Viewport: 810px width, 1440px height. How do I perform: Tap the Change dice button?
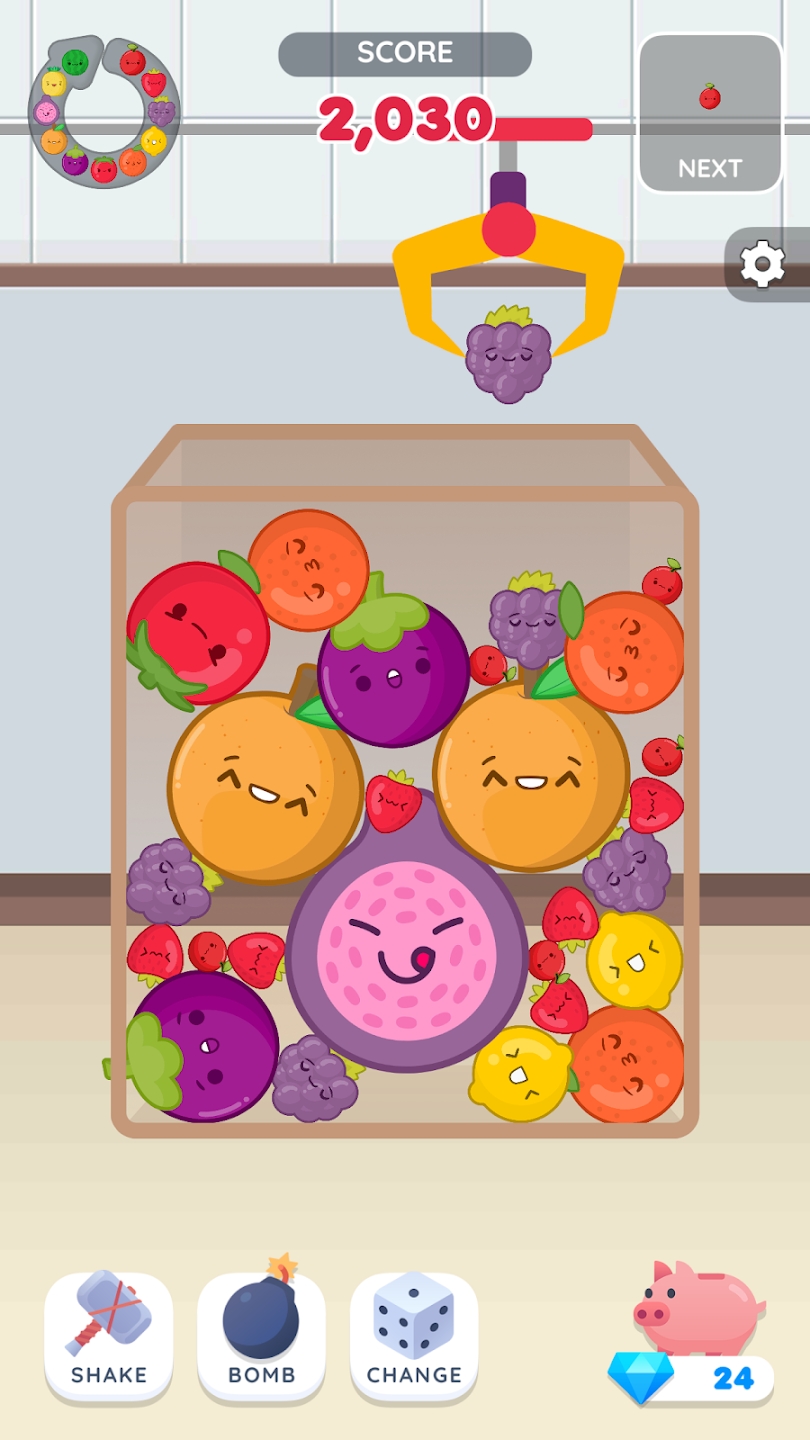[x=414, y=1334]
